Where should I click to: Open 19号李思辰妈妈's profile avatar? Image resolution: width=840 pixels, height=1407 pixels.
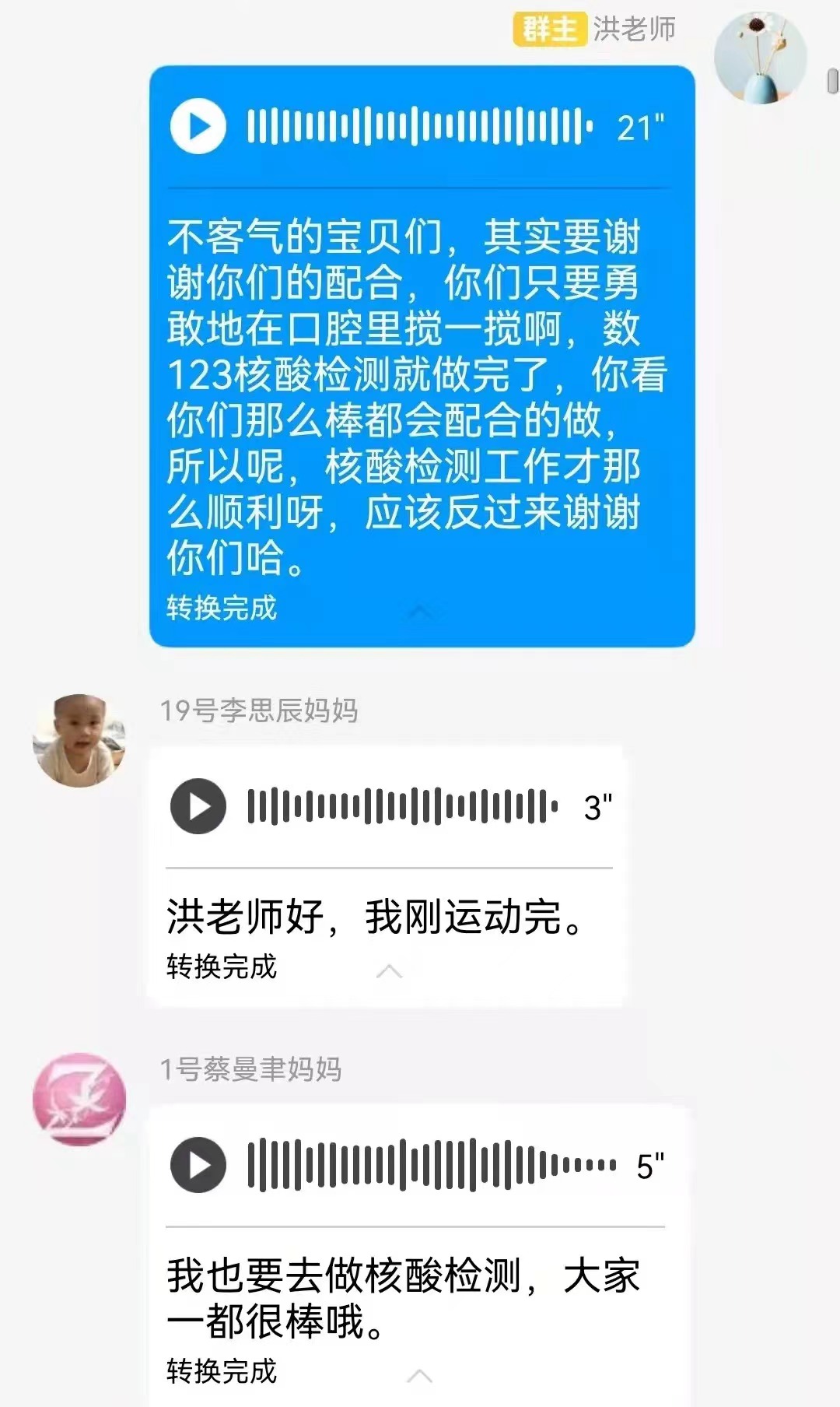(x=79, y=740)
